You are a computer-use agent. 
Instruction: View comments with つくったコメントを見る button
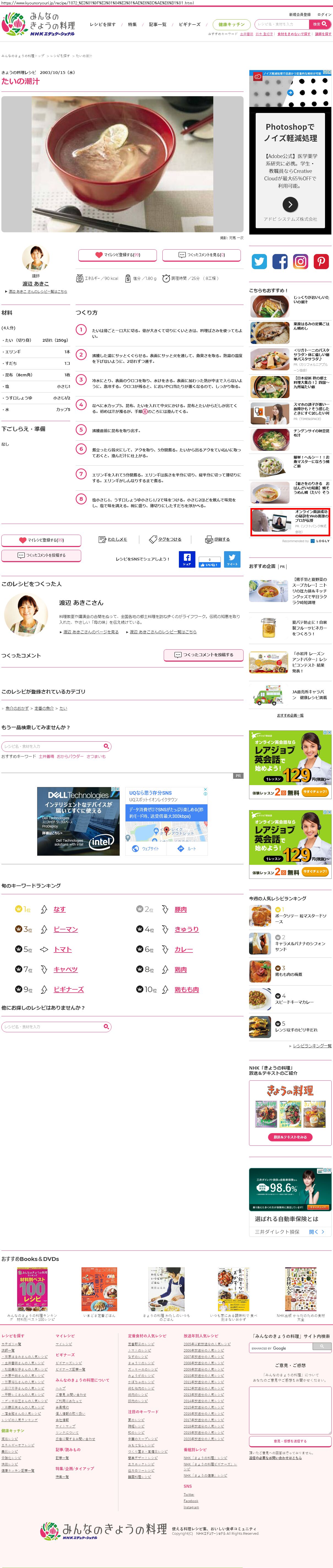(201, 255)
